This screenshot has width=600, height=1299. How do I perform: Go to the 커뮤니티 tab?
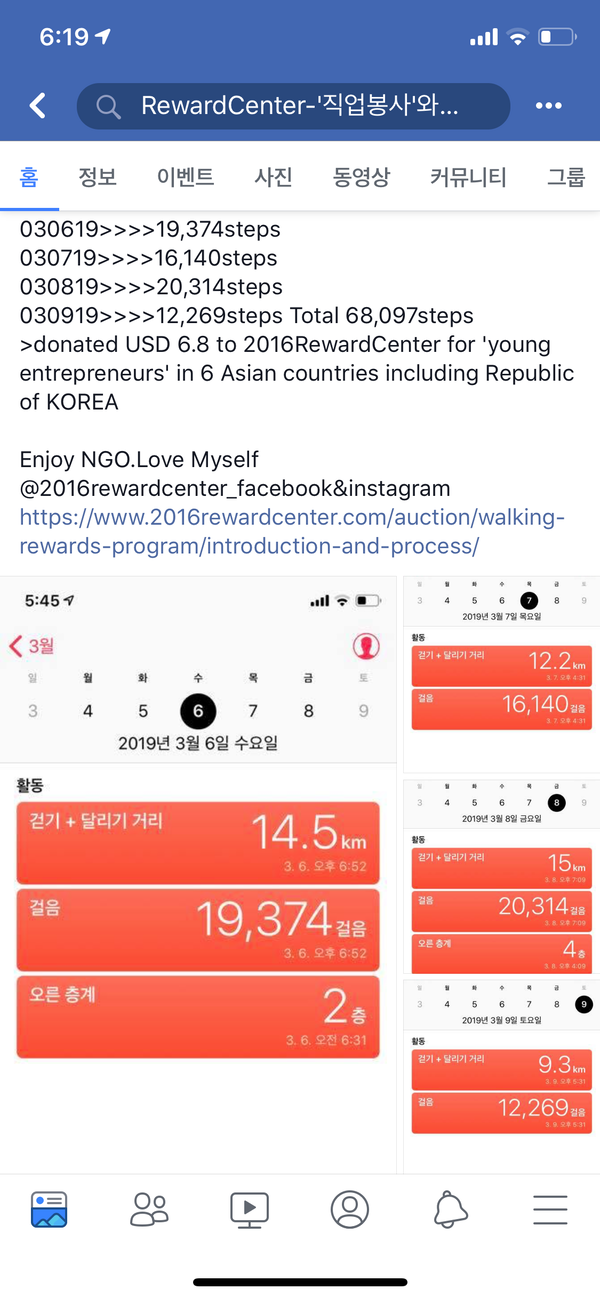tap(468, 178)
